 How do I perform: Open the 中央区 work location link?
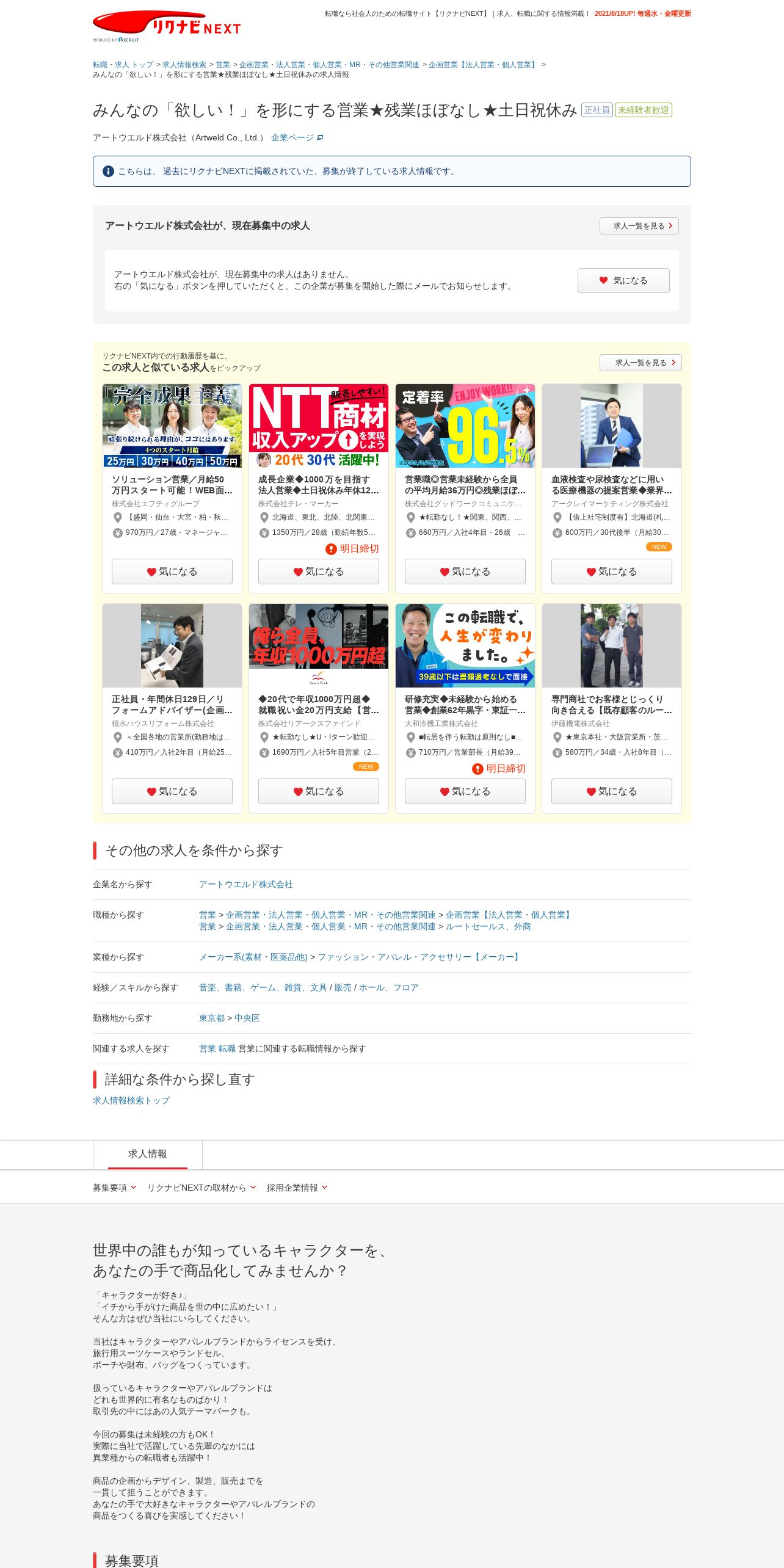[247, 1018]
